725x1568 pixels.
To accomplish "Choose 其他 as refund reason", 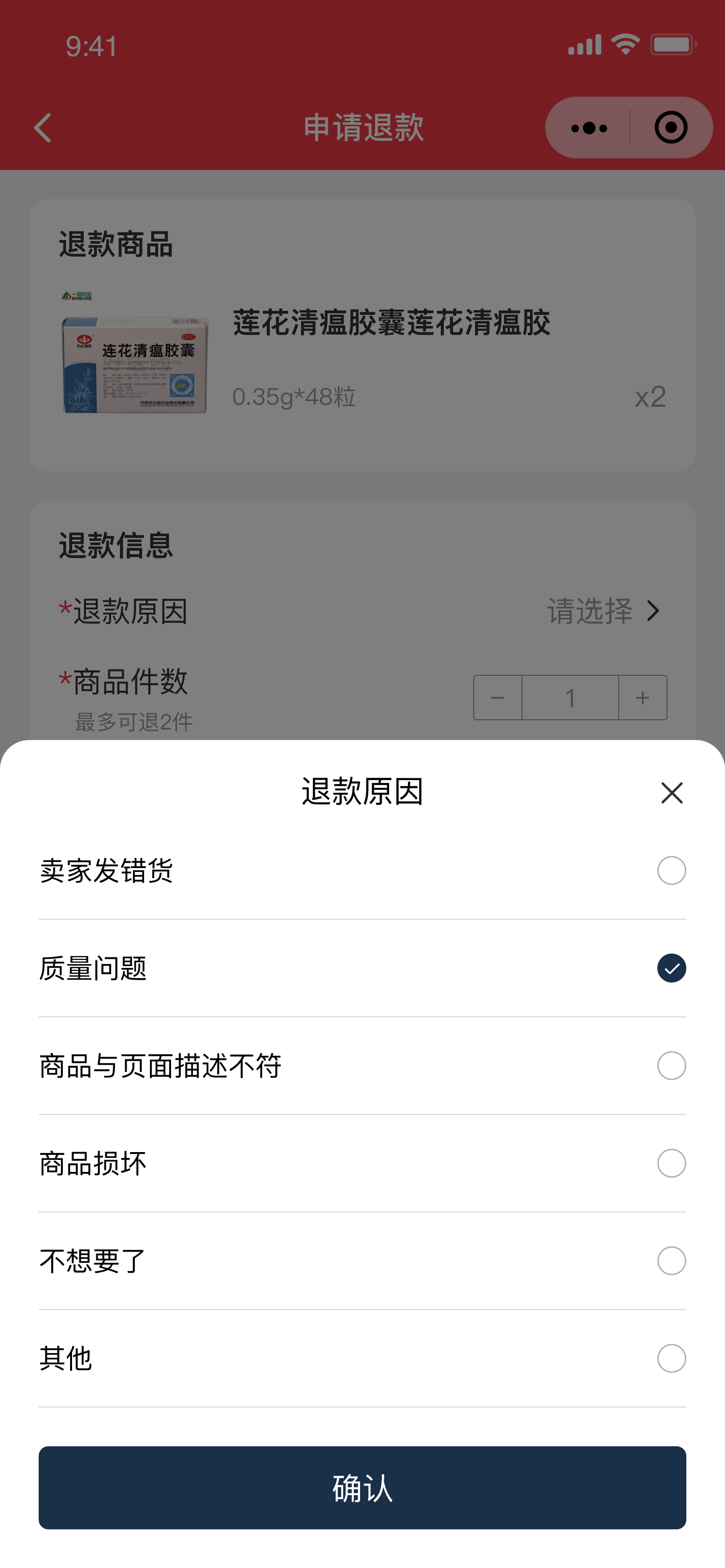I will [x=671, y=1358].
